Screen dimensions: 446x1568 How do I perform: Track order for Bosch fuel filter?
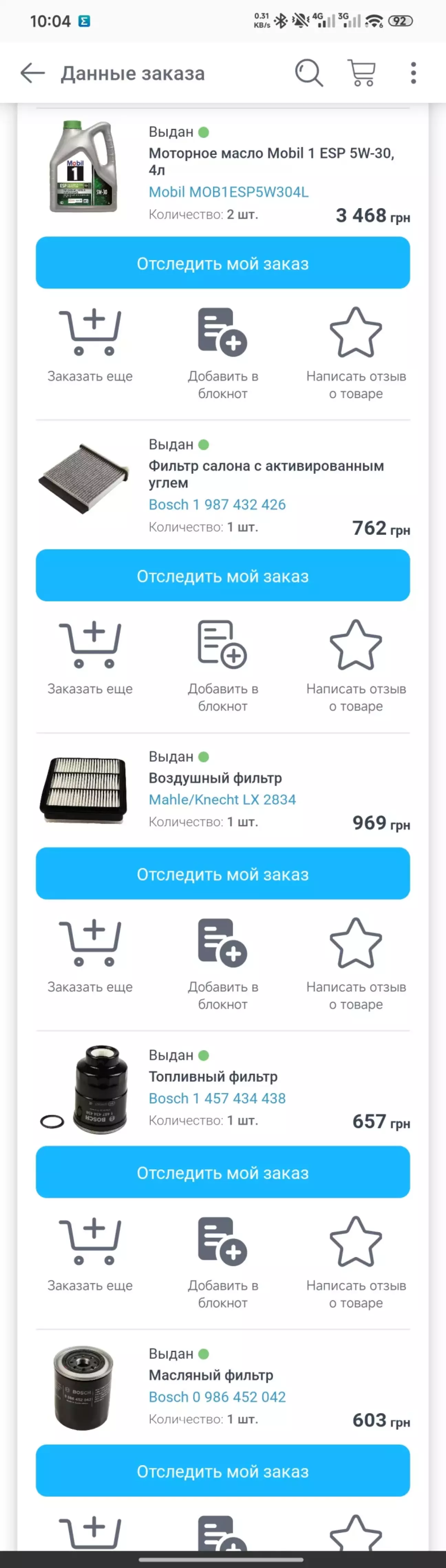click(222, 1172)
